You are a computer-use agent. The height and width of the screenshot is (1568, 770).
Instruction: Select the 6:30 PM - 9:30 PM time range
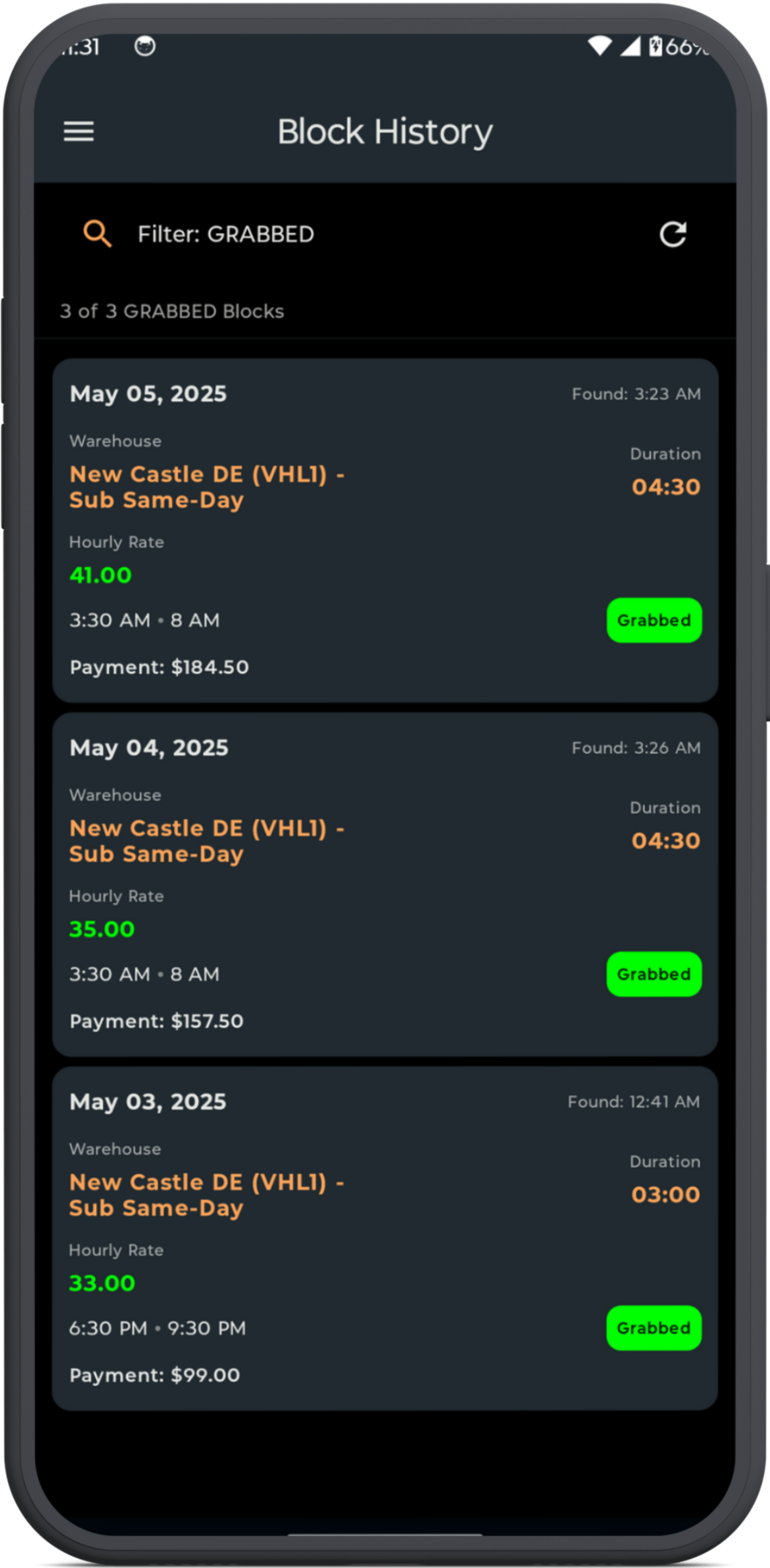pos(157,1328)
